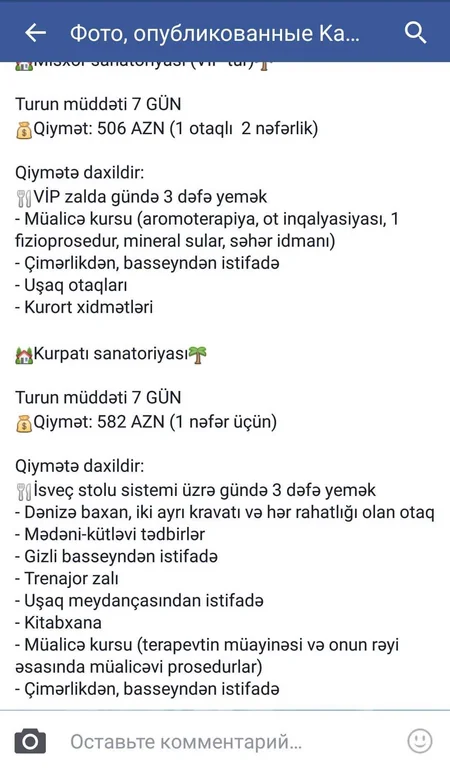Open the emoji smiley picker
This screenshot has width=450, height=771.
pos(420,741)
